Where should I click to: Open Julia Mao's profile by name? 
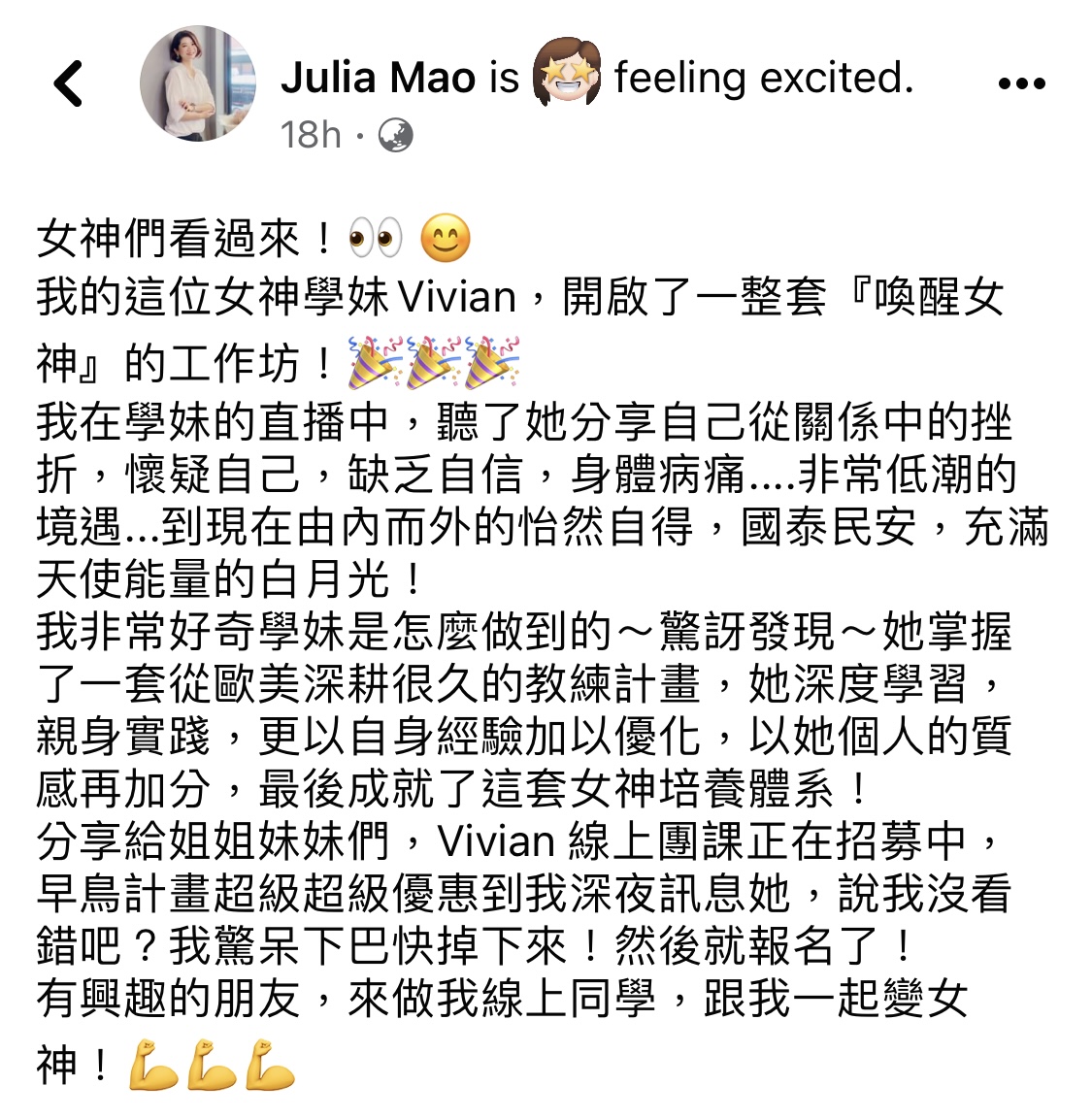click(x=379, y=79)
